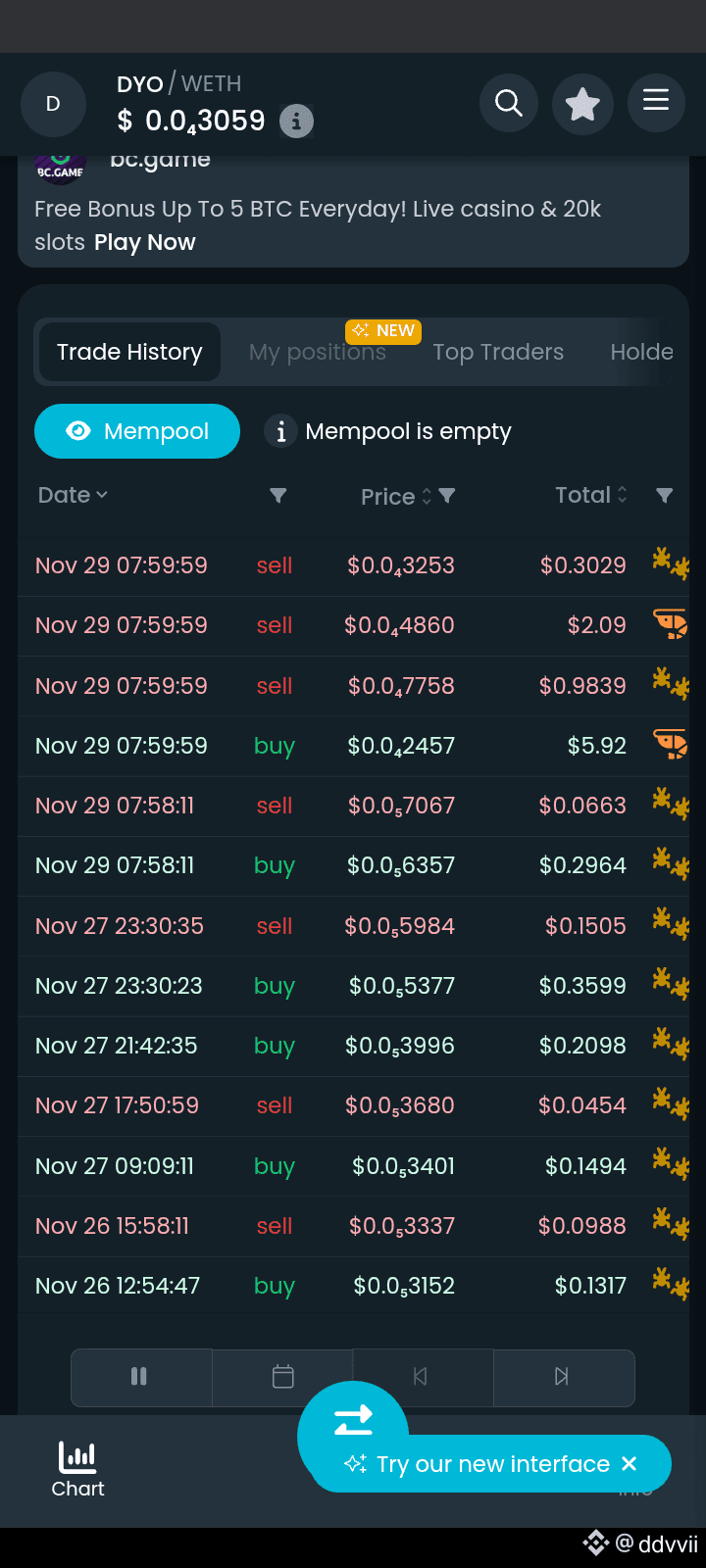Tap the Play Now ad link

144,242
